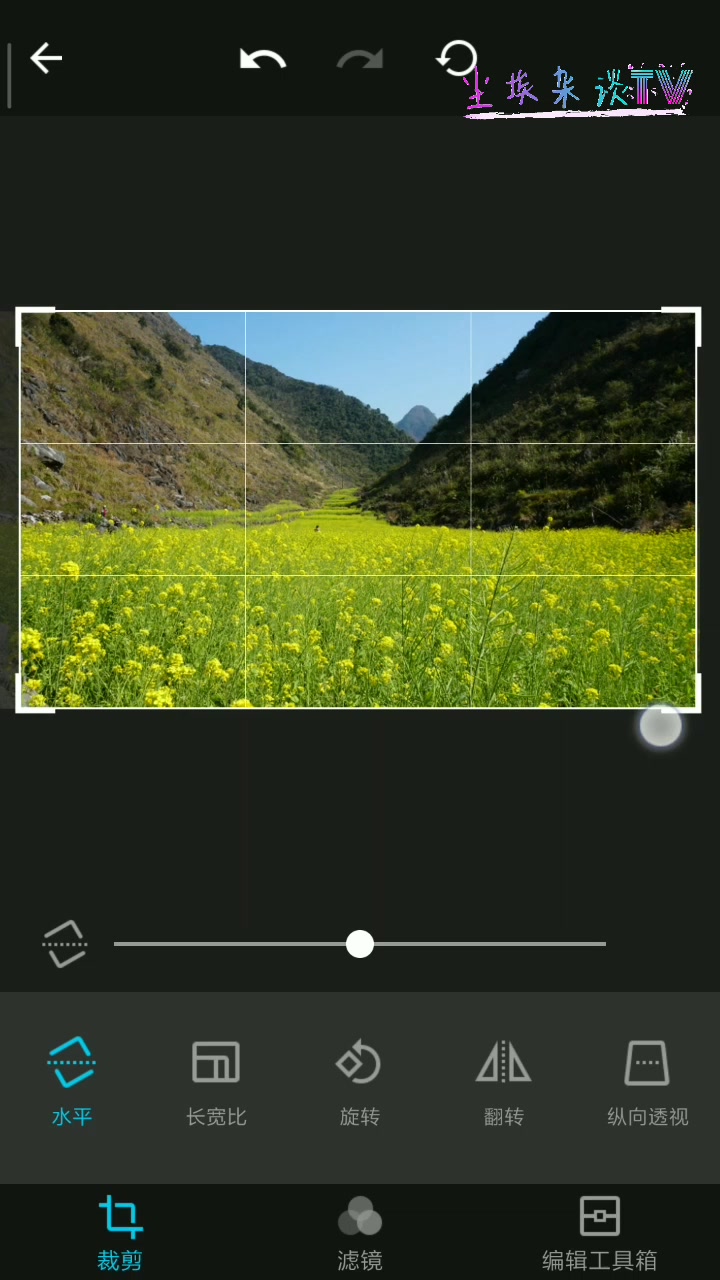This screenshot has width=720, height=1280.
Task: Switch to the 滤镜 filters tab
Action: click(360, 1232)
